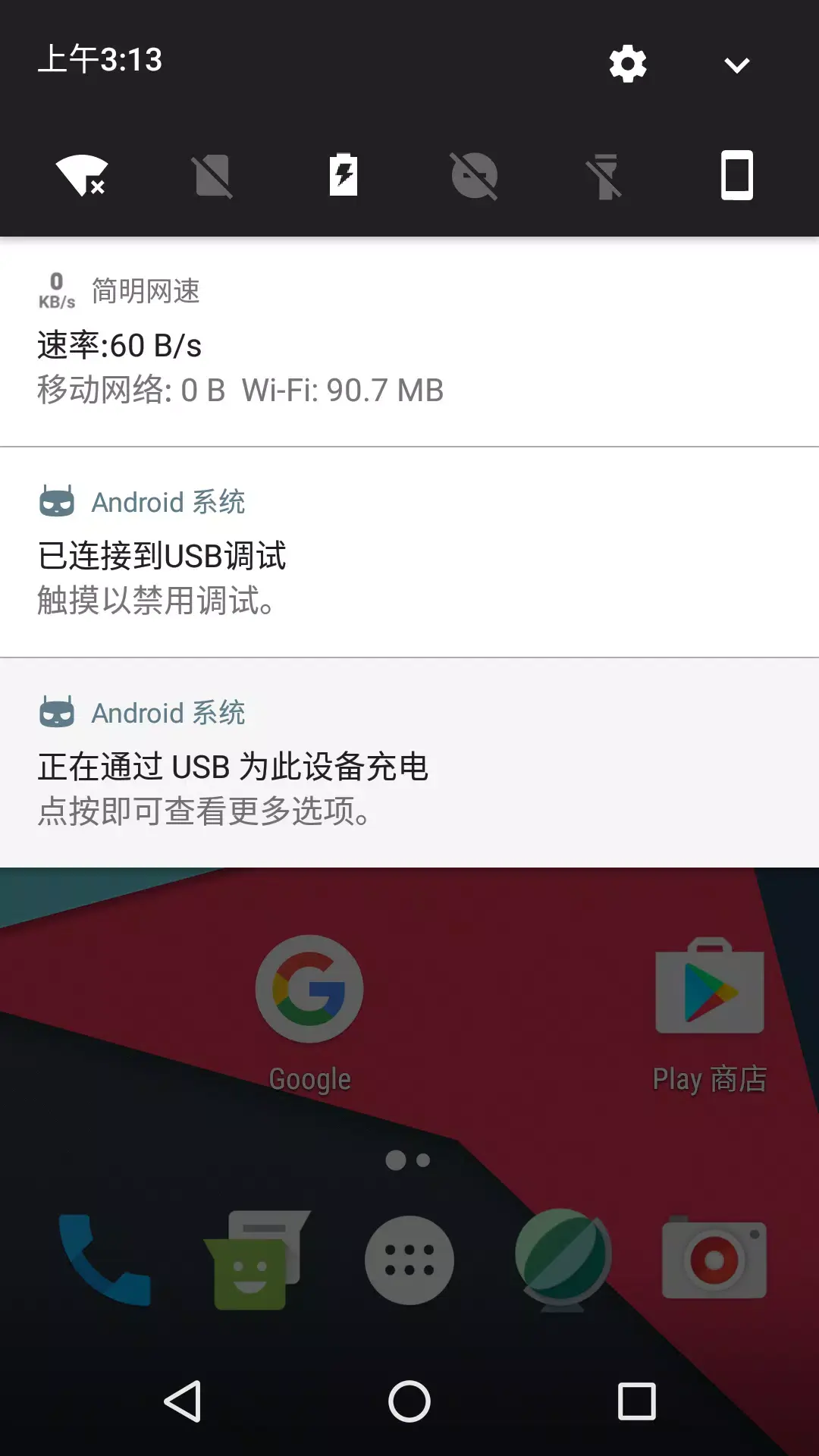Tap the location quick settings icon
The image size is (819, 1456).
click(475, 176)
